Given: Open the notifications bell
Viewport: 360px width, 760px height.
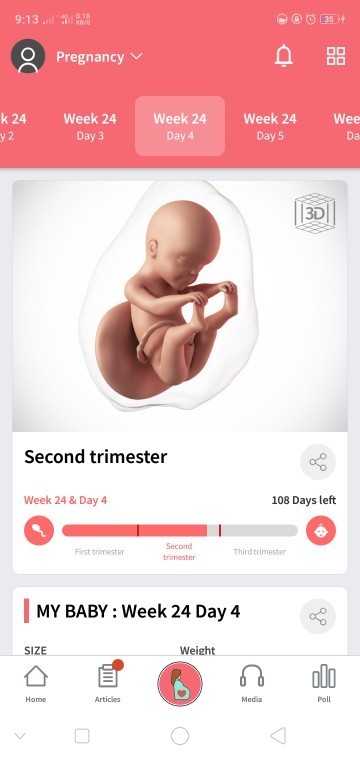Looking at the screenshot, I should coord(284,56).
